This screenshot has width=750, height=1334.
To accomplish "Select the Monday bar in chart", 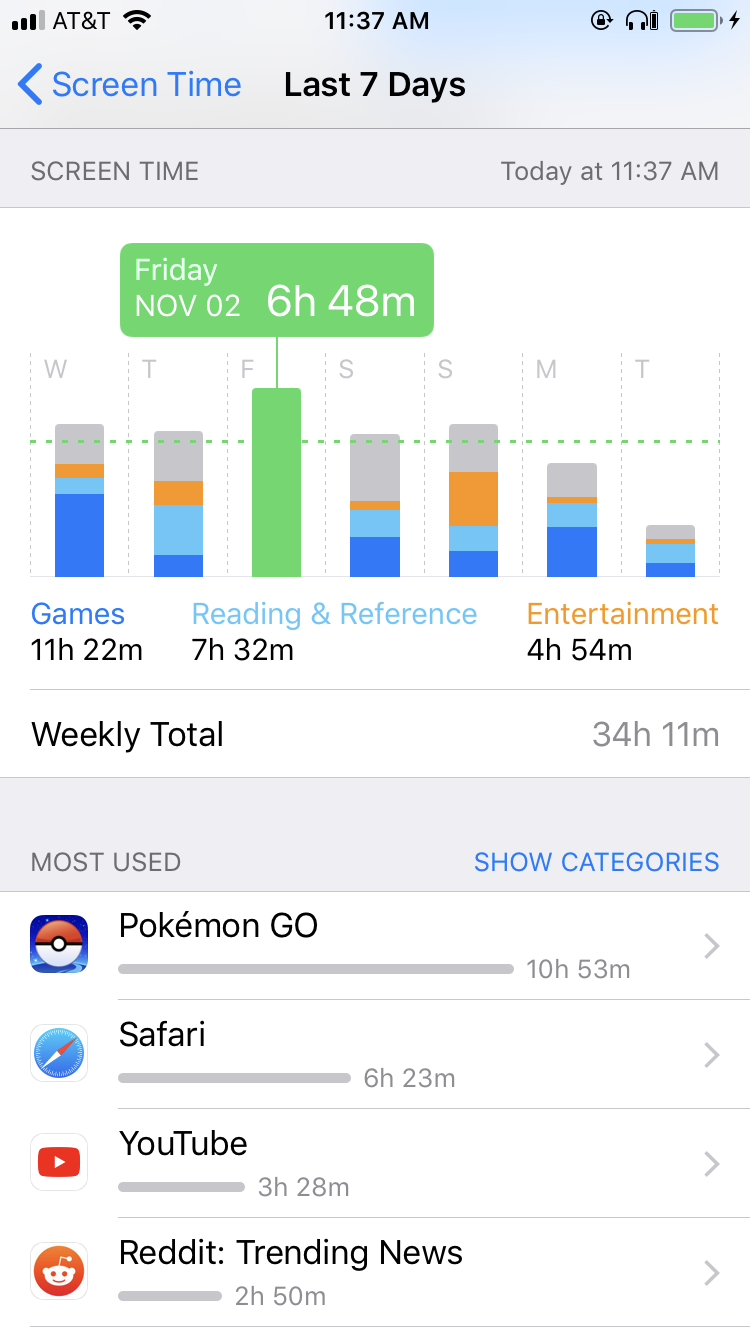I will [x=571, y=520].
